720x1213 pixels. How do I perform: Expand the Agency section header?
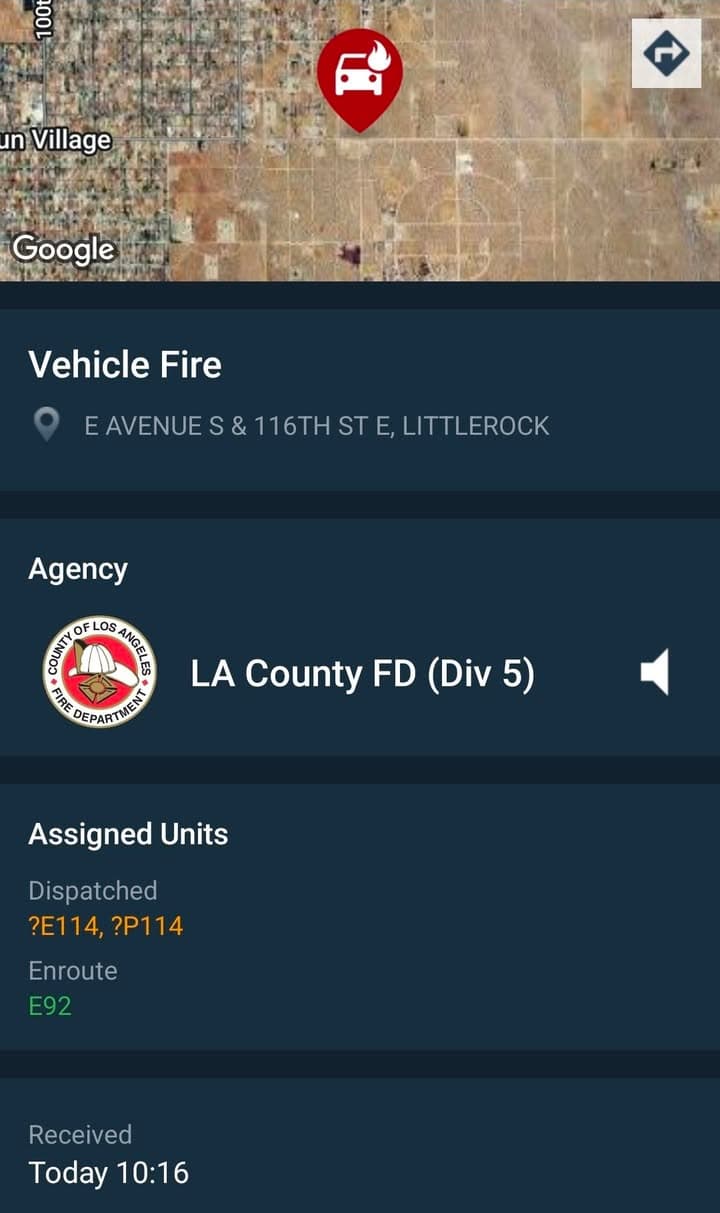coord(78,568)
